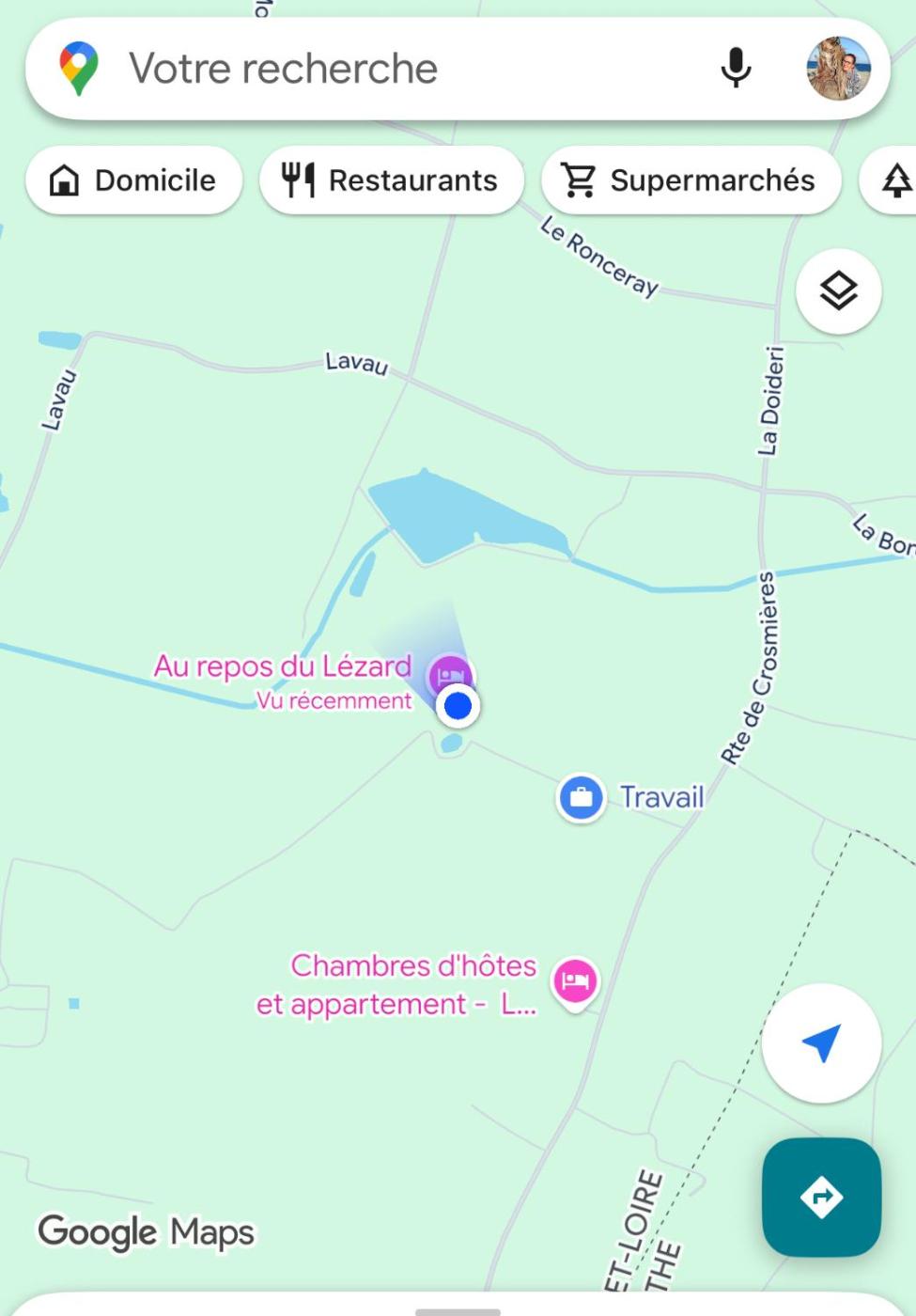Show Supermarchés on the map
Image resolution: width=916 pixels, height=1316 pixels.
(689, 180)
